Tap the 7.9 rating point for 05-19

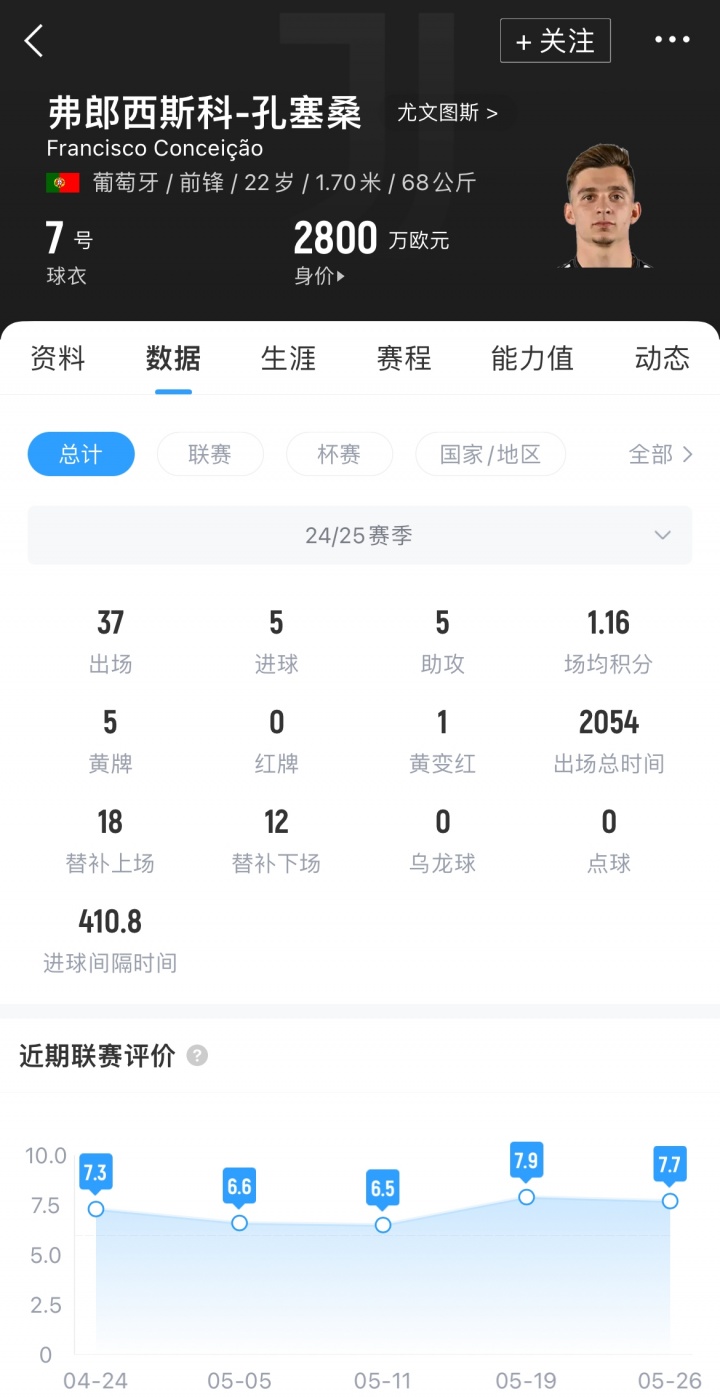[x=526, y=1196]
